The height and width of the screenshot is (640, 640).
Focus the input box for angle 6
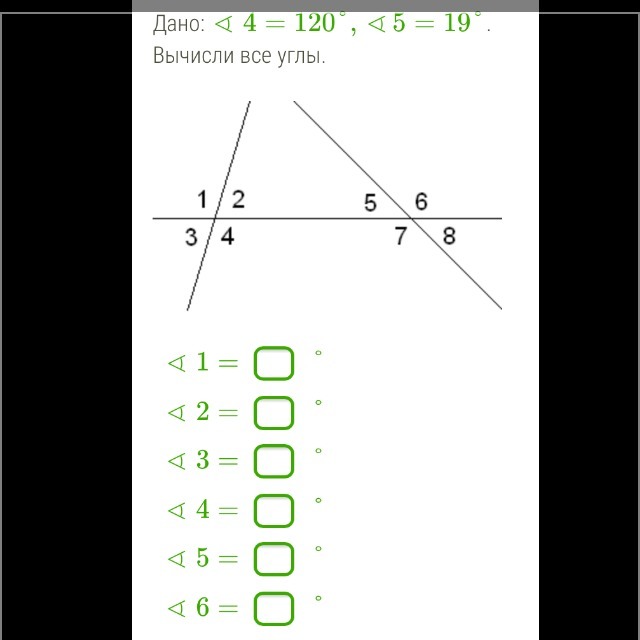pos(274,607)
